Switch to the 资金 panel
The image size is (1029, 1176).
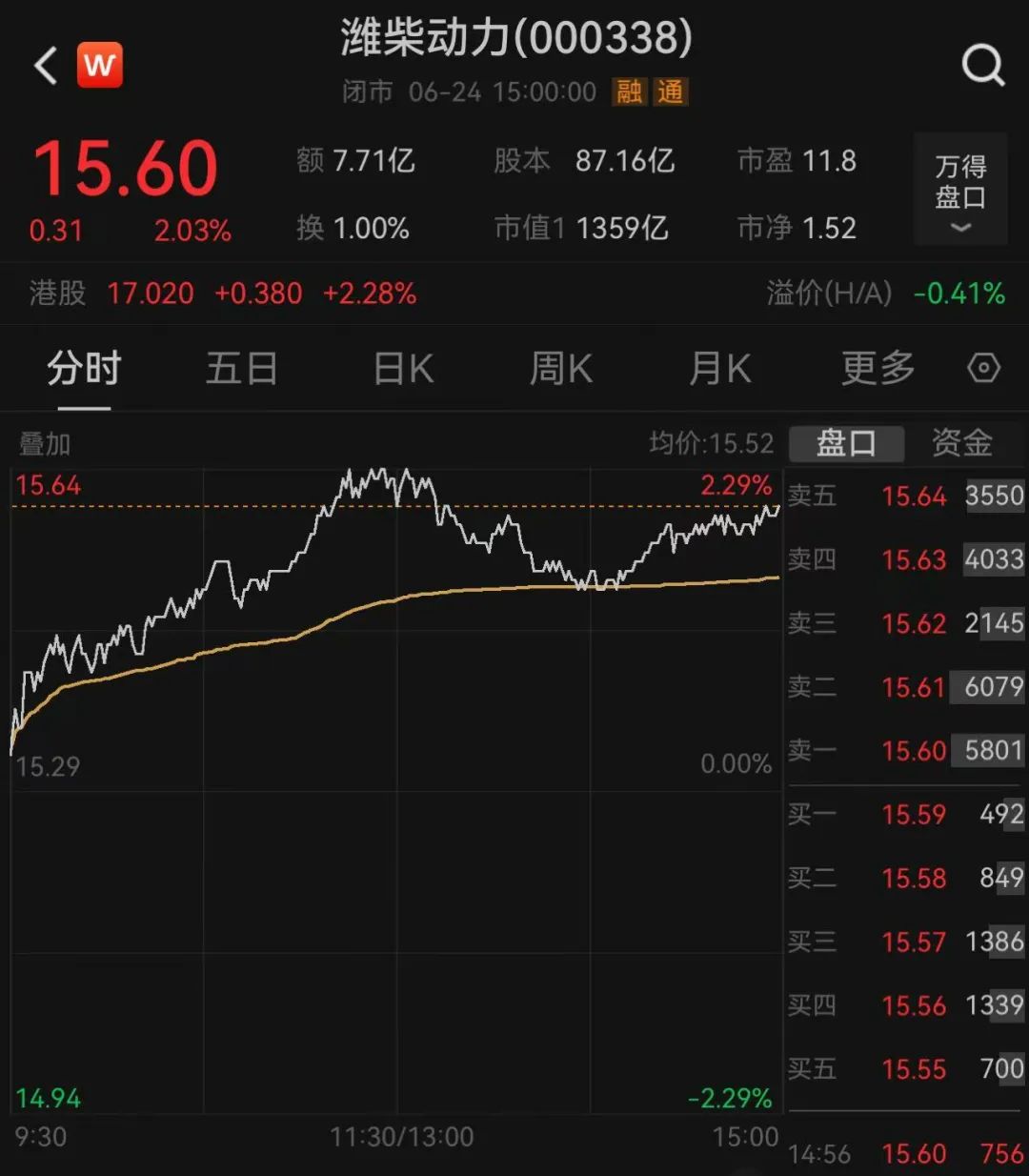[x=961, y=443]
